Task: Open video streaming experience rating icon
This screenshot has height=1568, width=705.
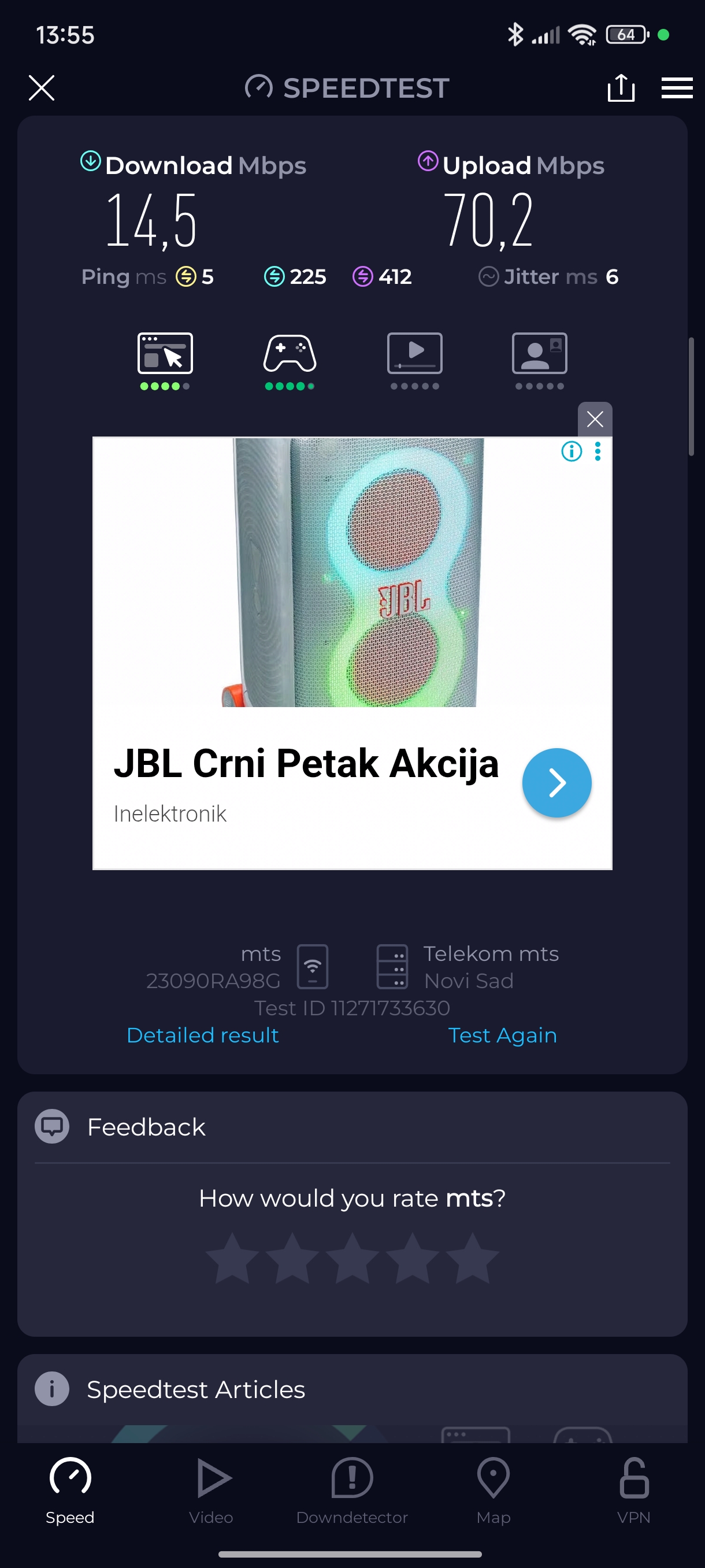Action: (414, 354)
